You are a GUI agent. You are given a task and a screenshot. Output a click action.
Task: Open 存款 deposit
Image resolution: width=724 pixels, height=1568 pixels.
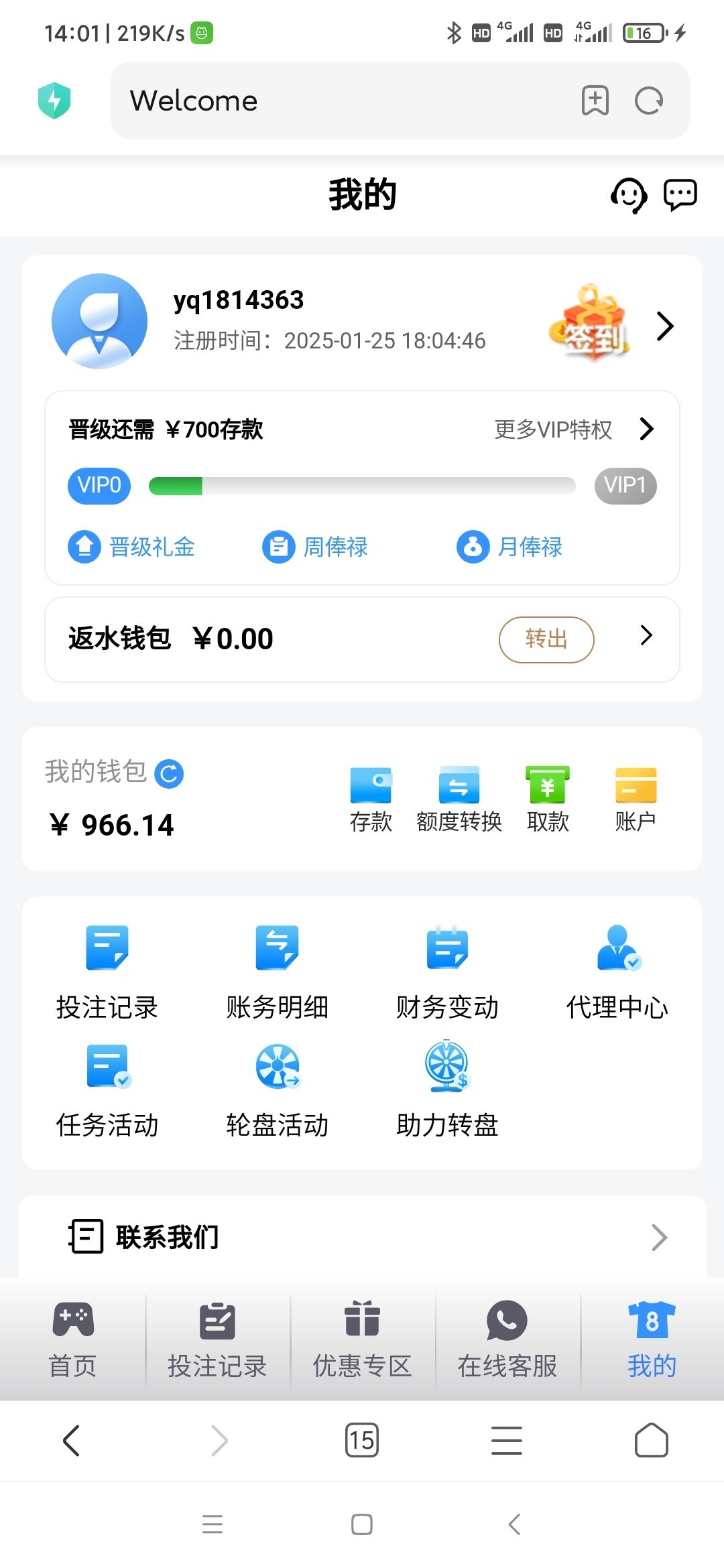pos(371,799)
